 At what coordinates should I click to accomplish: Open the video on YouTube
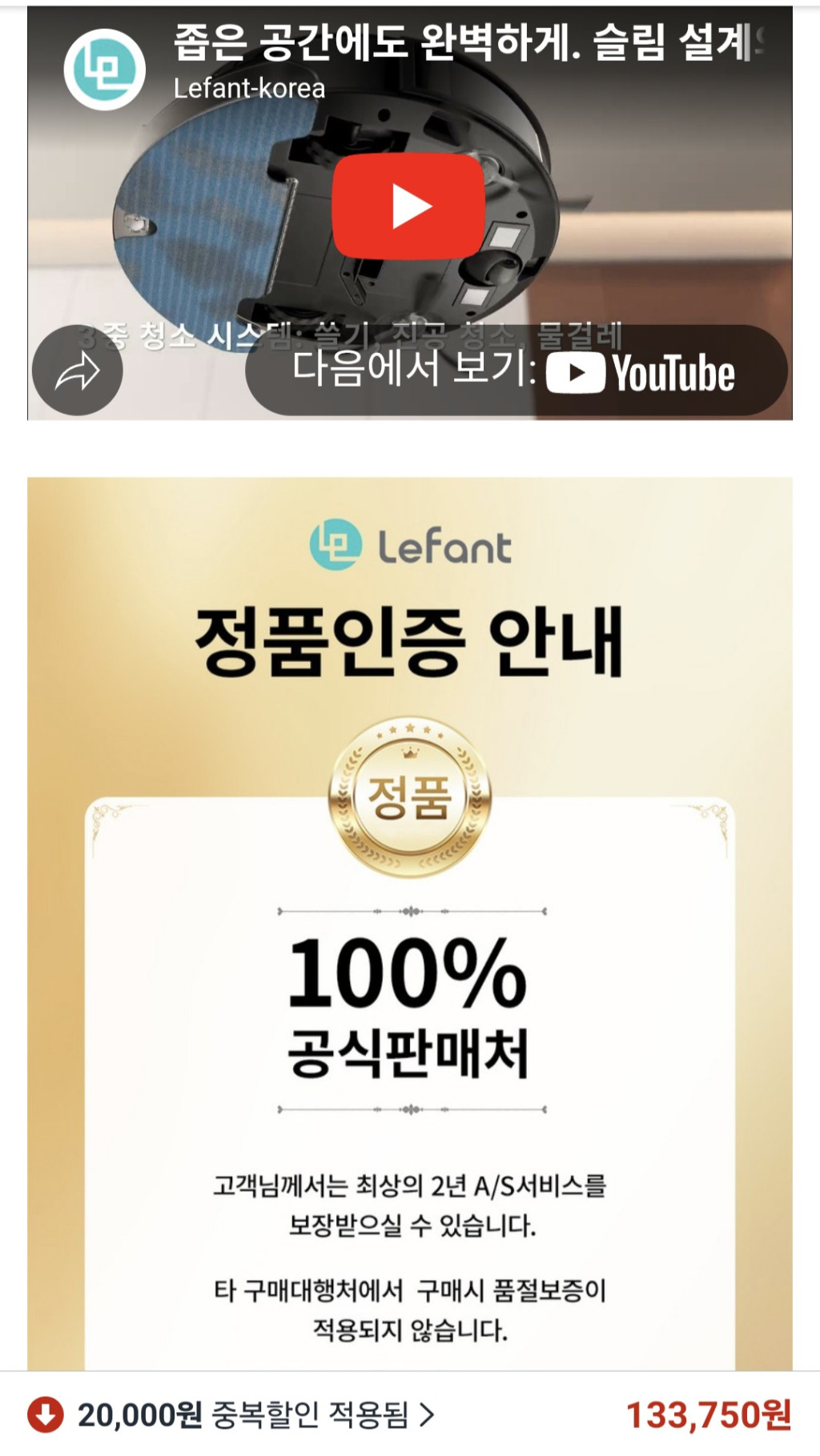click(516, 371)
